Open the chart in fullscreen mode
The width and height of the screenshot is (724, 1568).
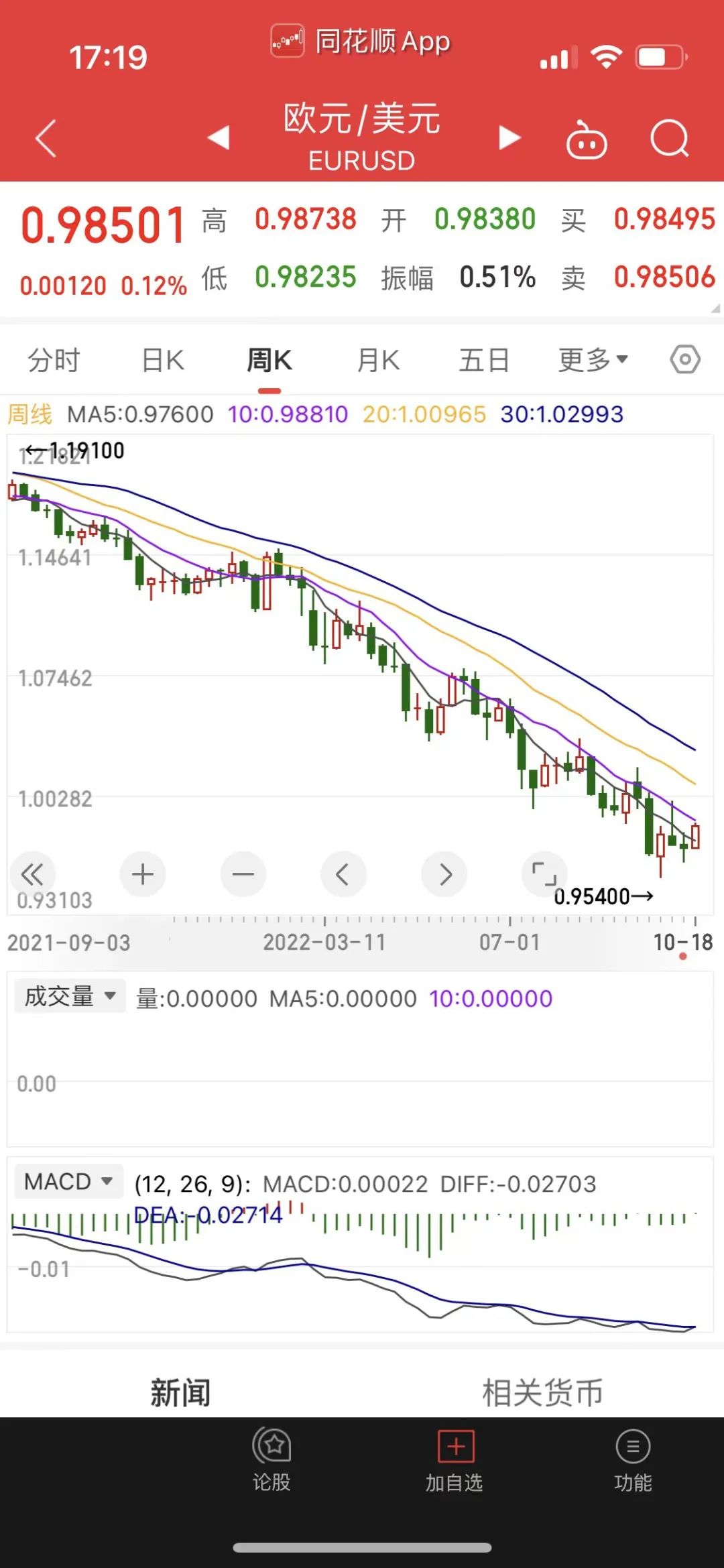pos(544,874)
